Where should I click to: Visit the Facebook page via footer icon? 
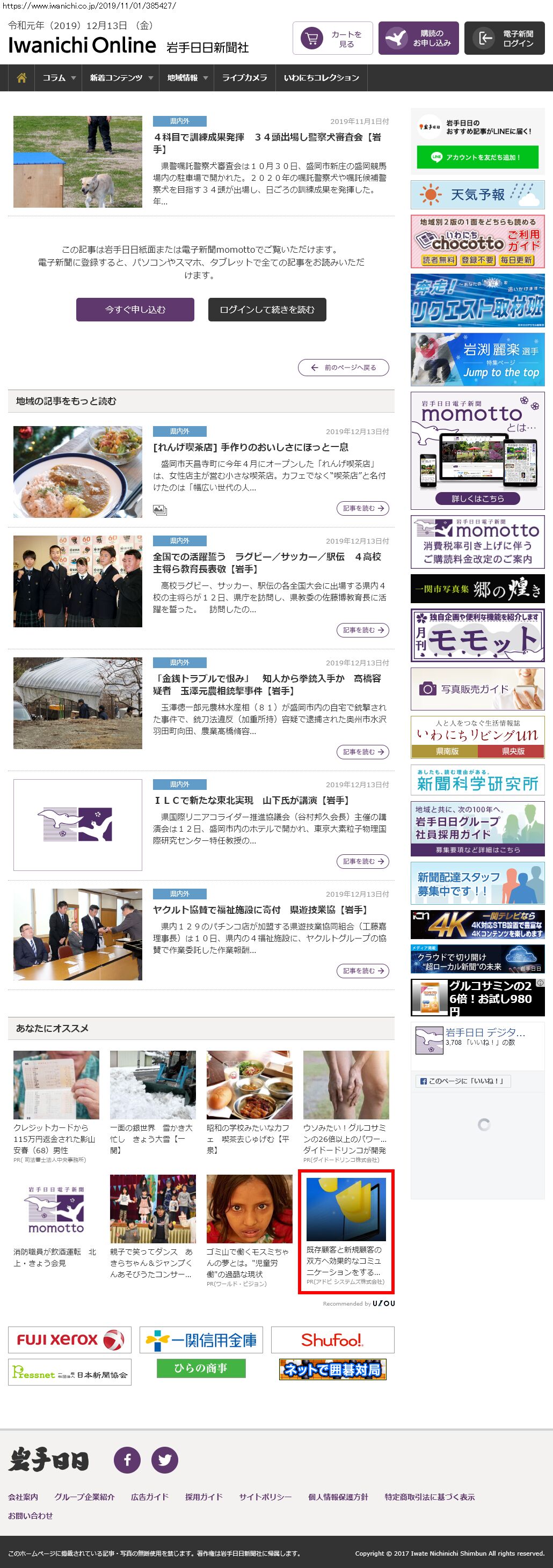127,1460
